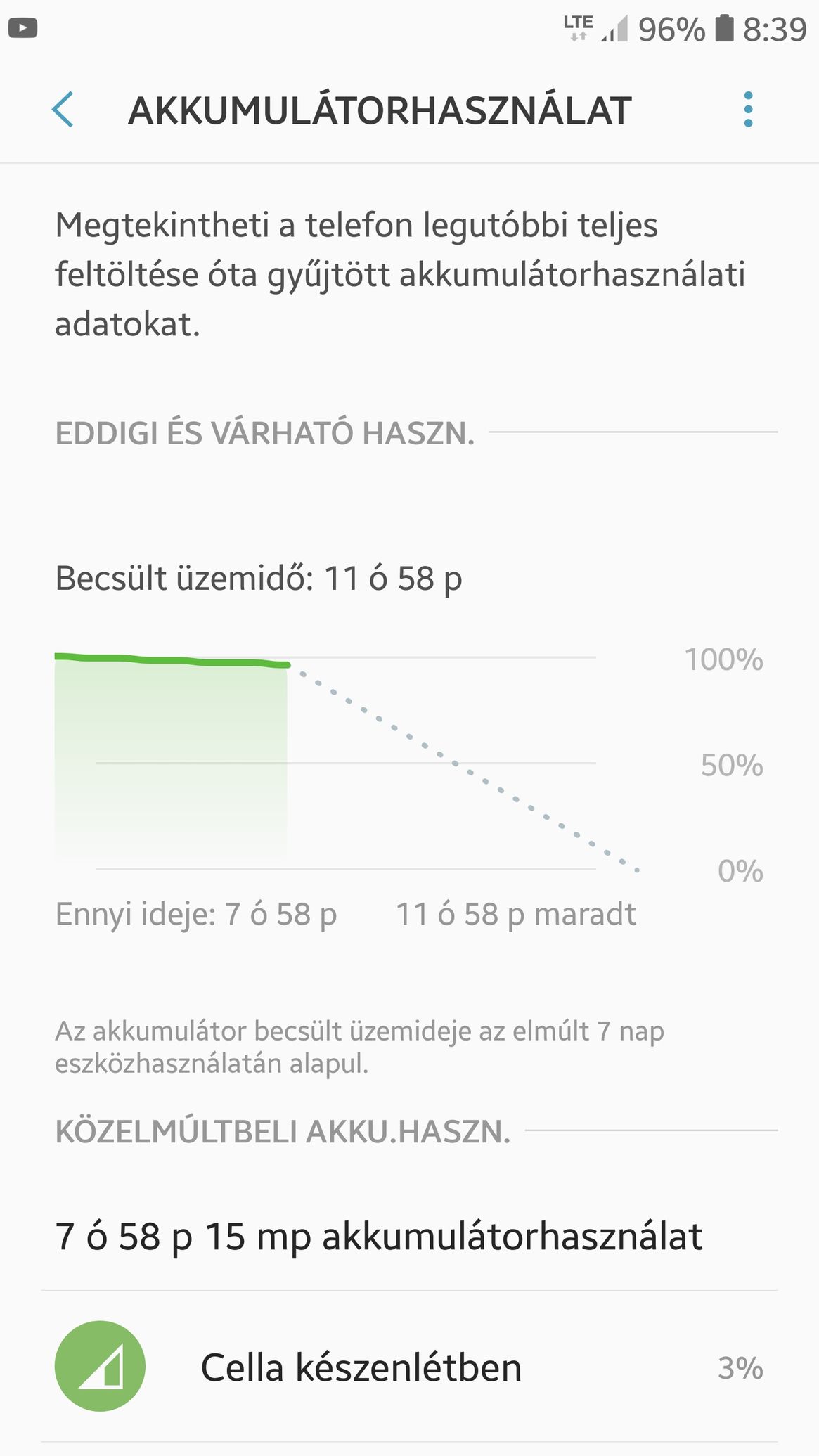This screenshot has width=819, height=1456.
Task: Open the three-dot overflow menu
Action: tap(748, 110)
